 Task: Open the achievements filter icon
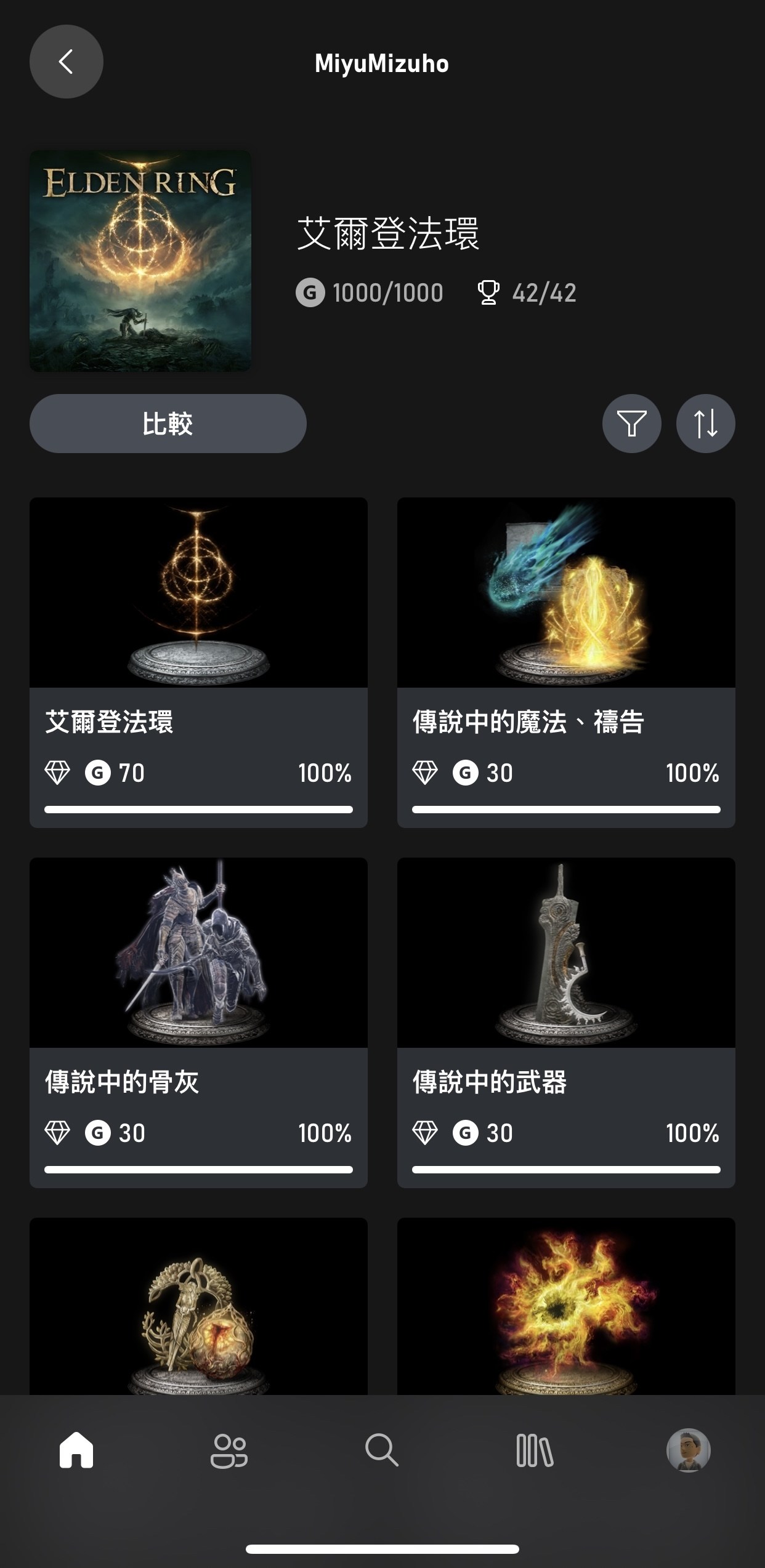[632, 424]
